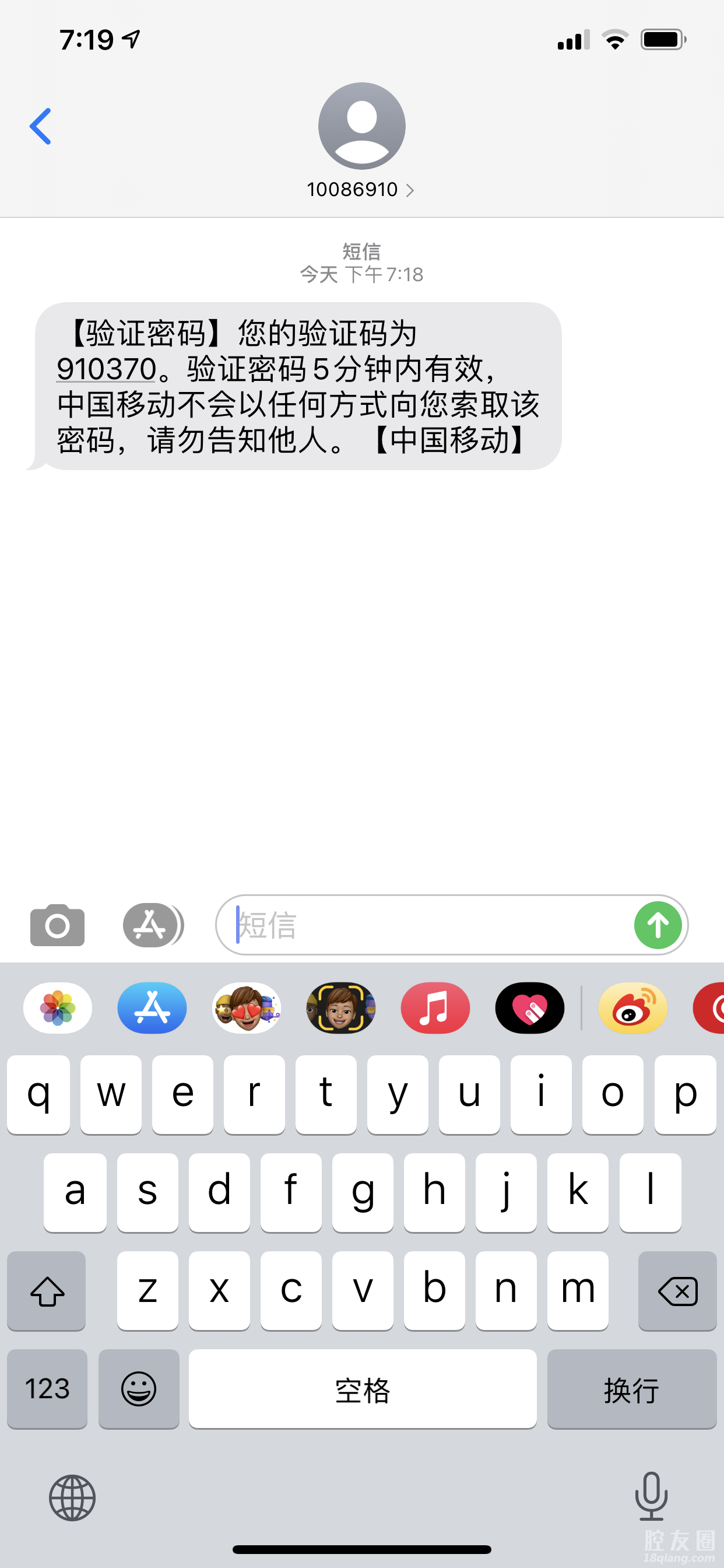Image resolution: width=724 pixels, height=1568 pixels.
Task: Open the Music iMessage app
Action: (435, 1008)
